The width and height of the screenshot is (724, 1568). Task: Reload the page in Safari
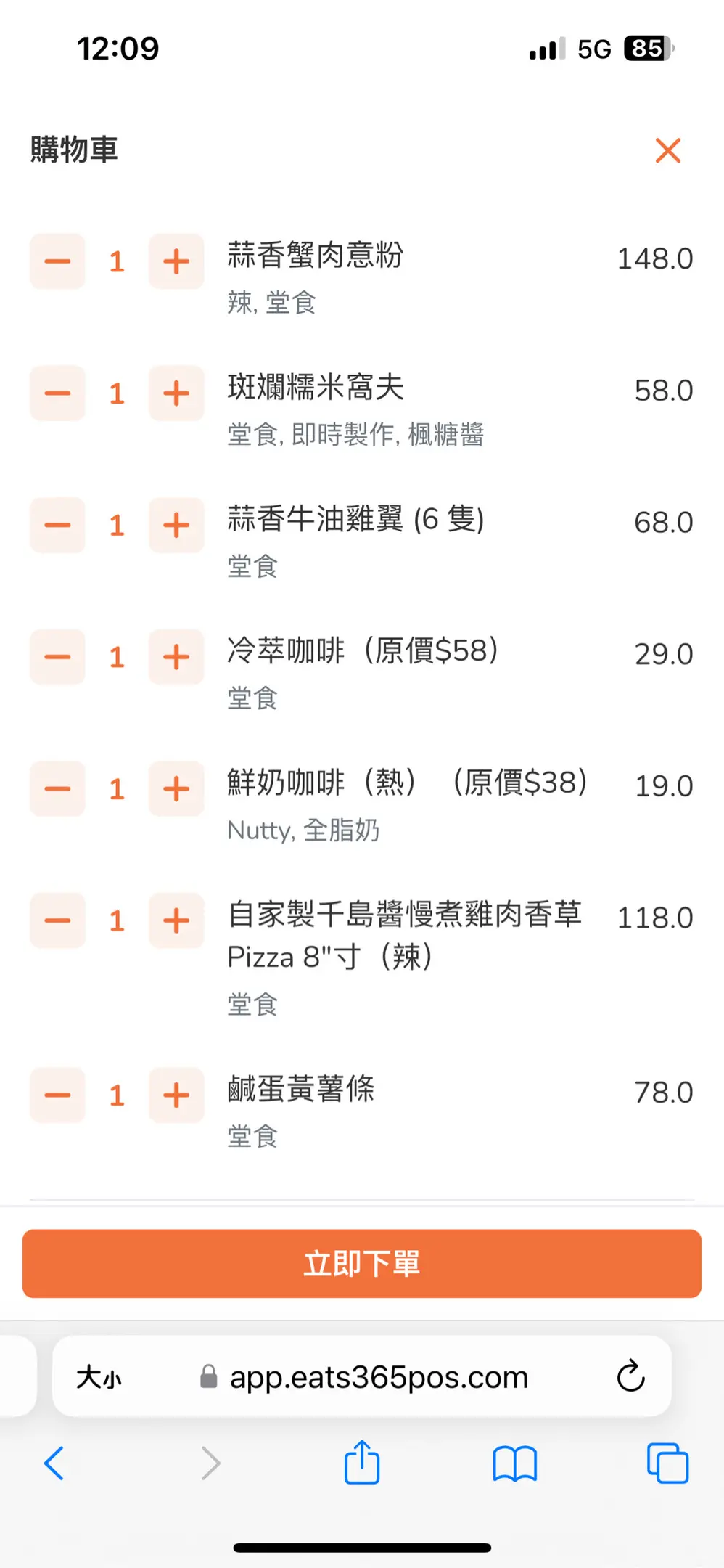pyautogui.click(x=630, y=1376)
